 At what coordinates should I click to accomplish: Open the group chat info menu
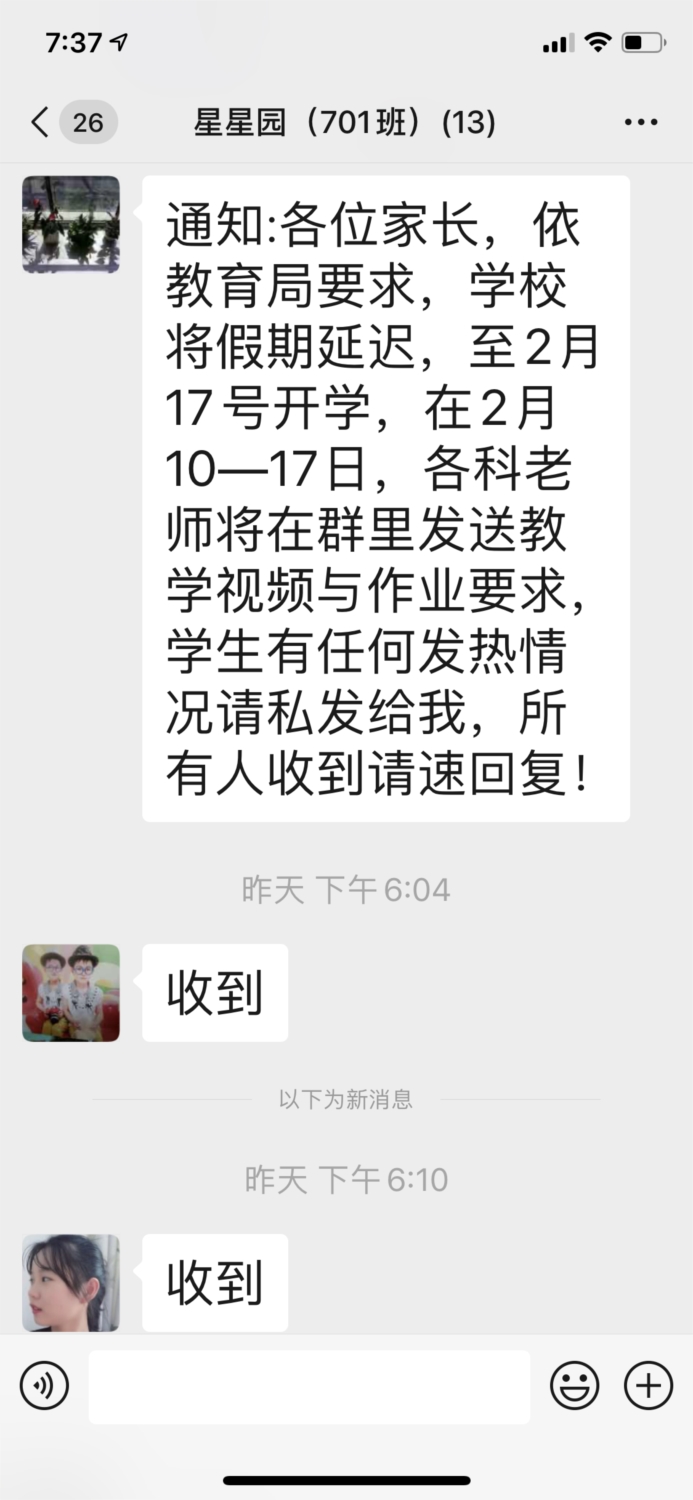[x=640, y=123]
